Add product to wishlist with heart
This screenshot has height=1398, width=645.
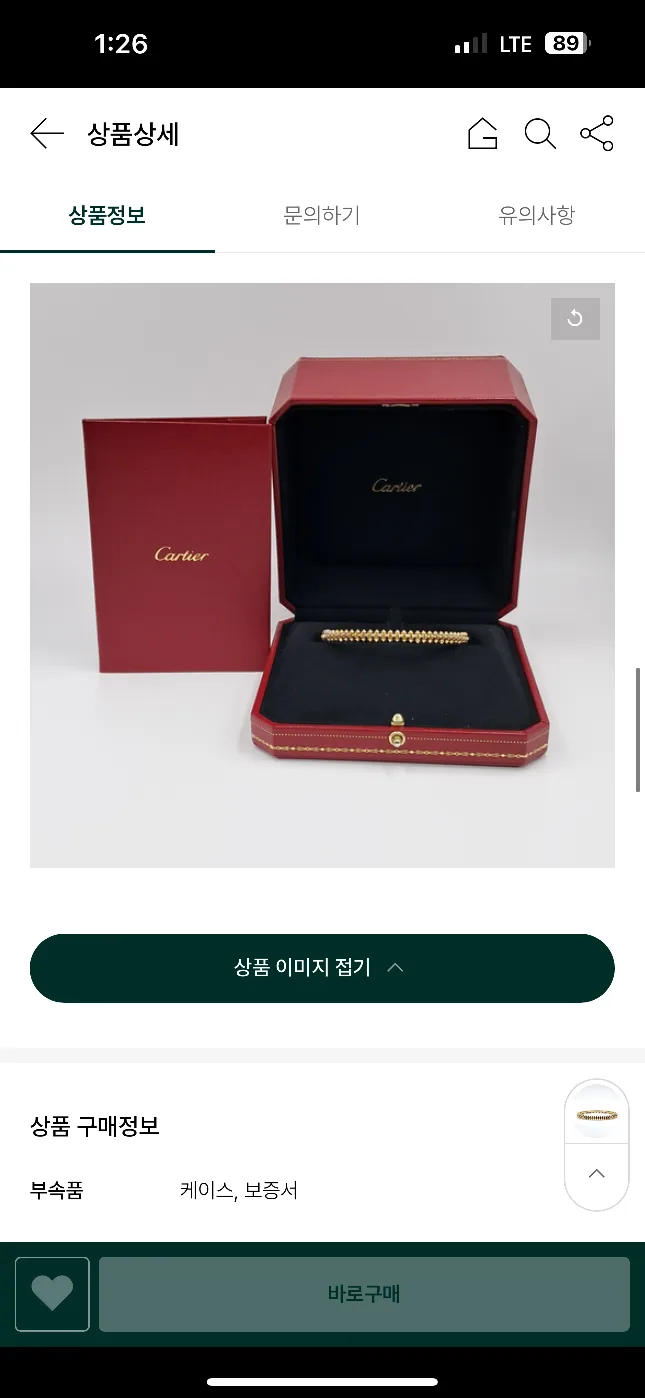[x=52, y=1294]
